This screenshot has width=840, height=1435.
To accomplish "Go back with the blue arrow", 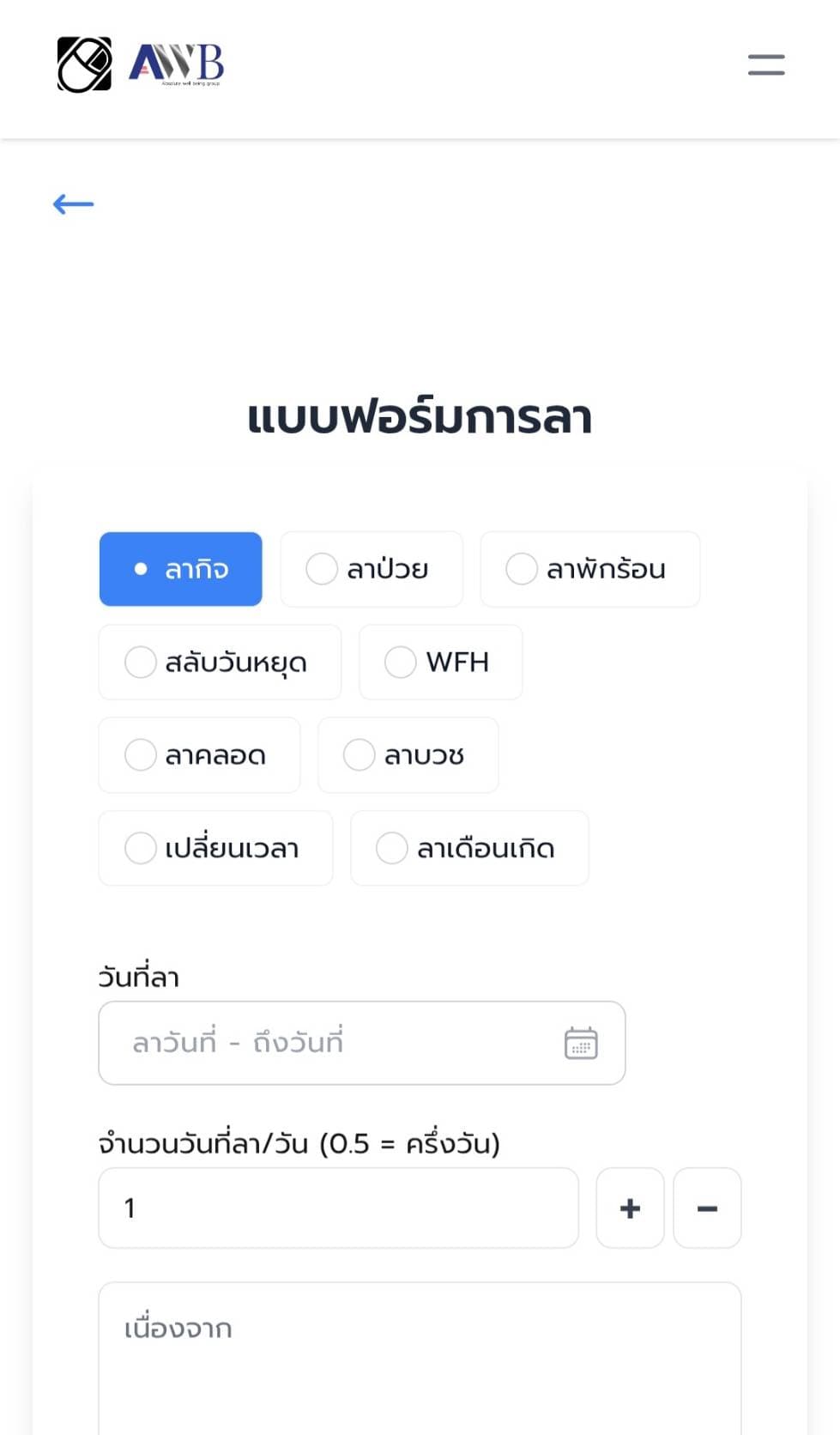I will click(73, 204).
